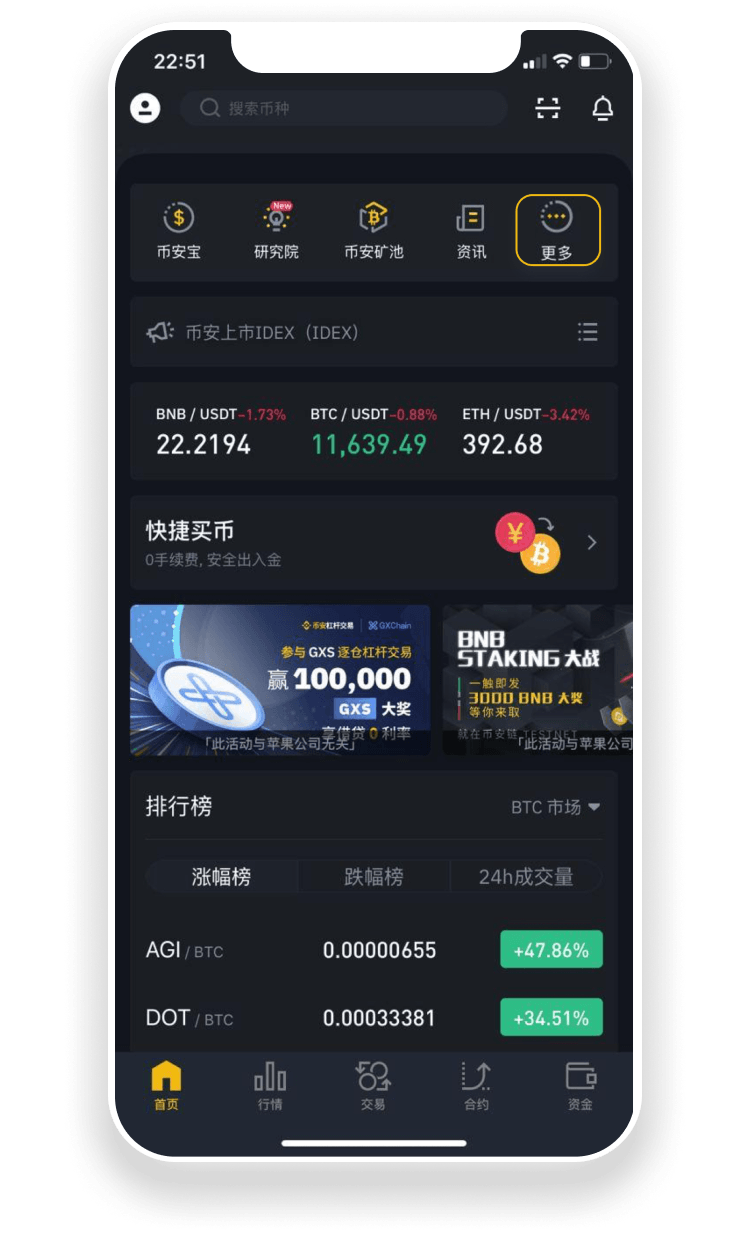This screenshot has width=750, height=1236.
Task: Open the GXS 100,000 prize banner
Action: click(x=280, y=680)
